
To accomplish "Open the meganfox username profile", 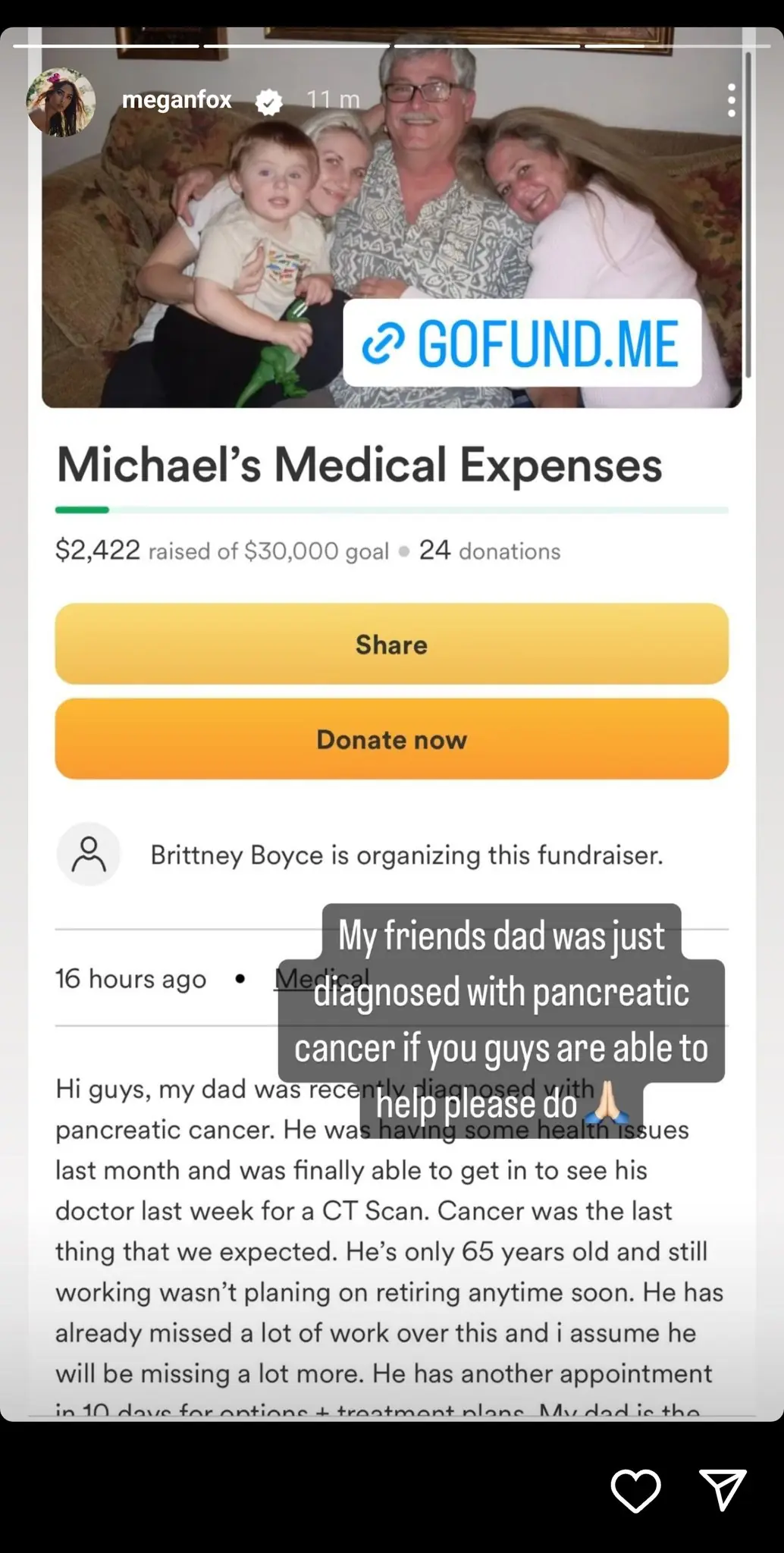I will click(x=177, y=100).
